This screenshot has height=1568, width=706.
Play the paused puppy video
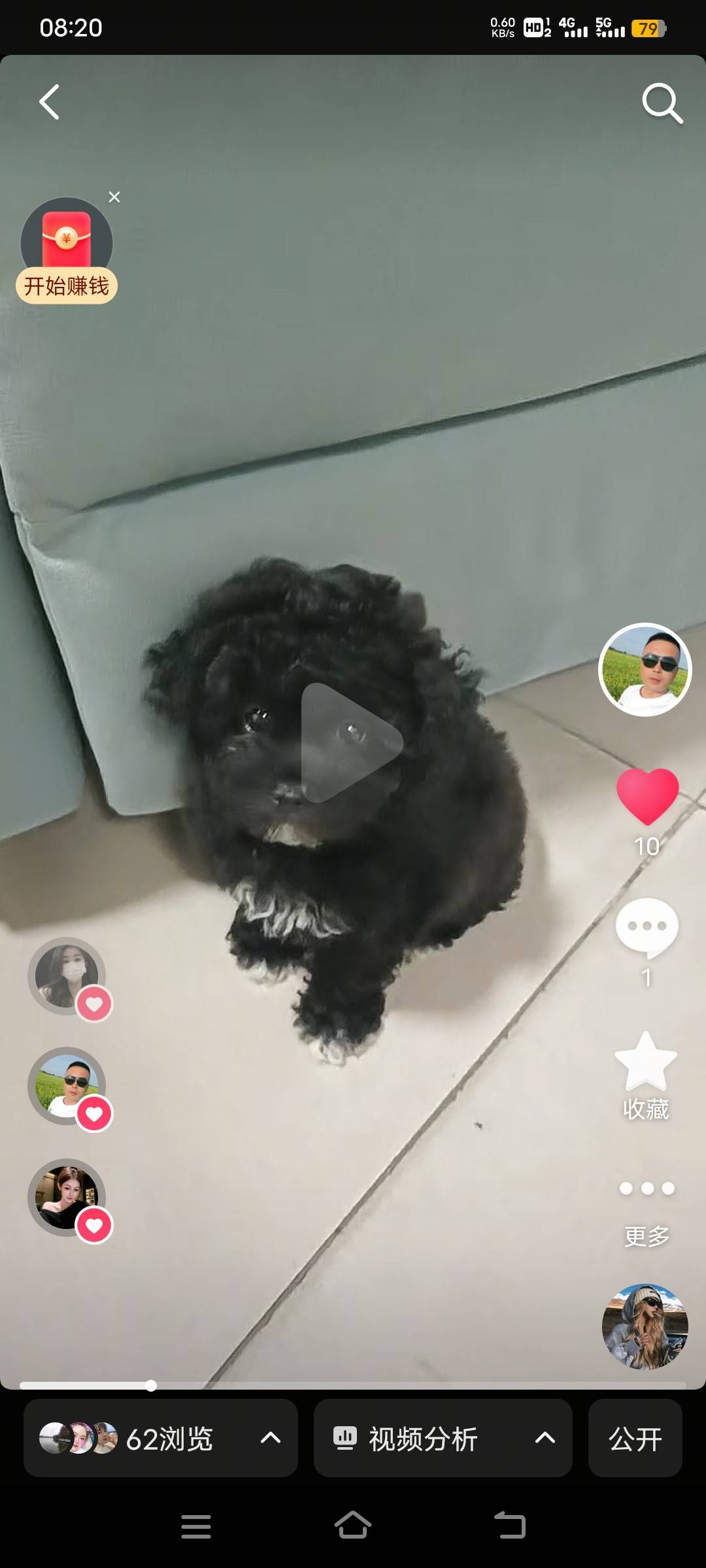pyautogui.click(x=352, y=743)
